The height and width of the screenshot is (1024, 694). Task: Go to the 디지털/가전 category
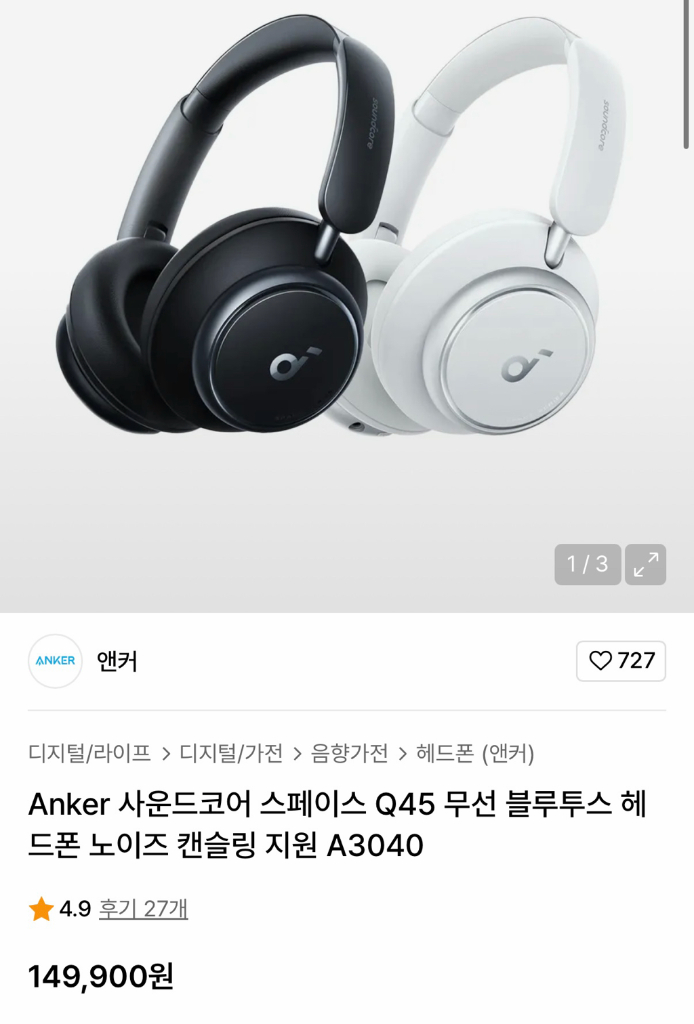point(231,753)
